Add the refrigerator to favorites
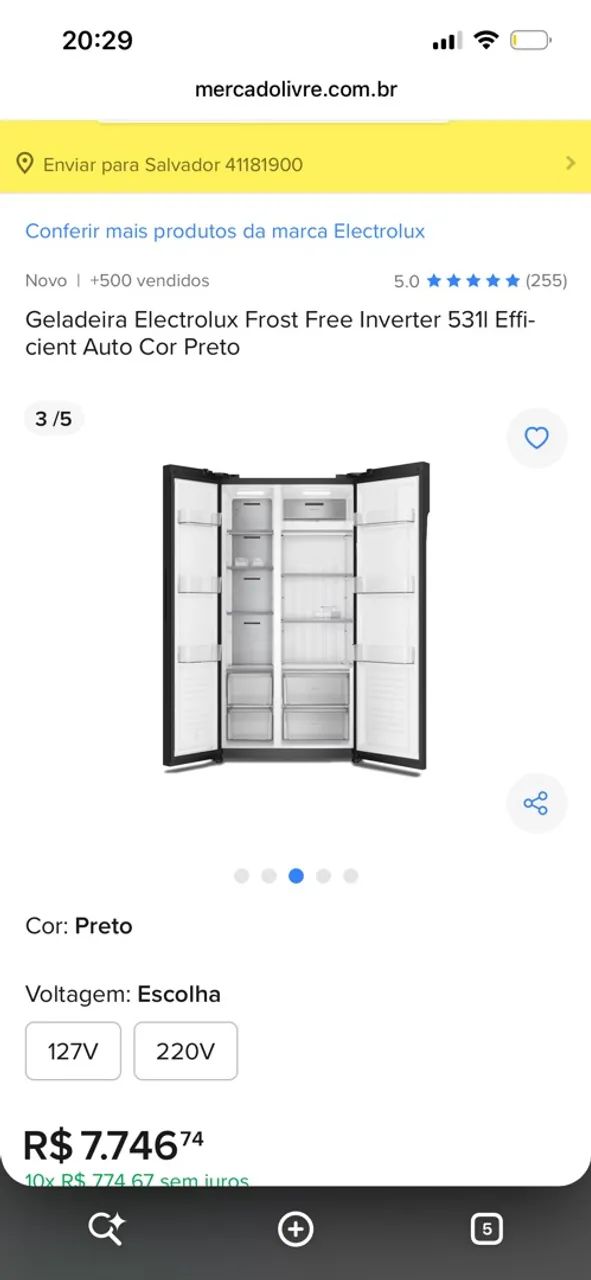 click(537, 438)
